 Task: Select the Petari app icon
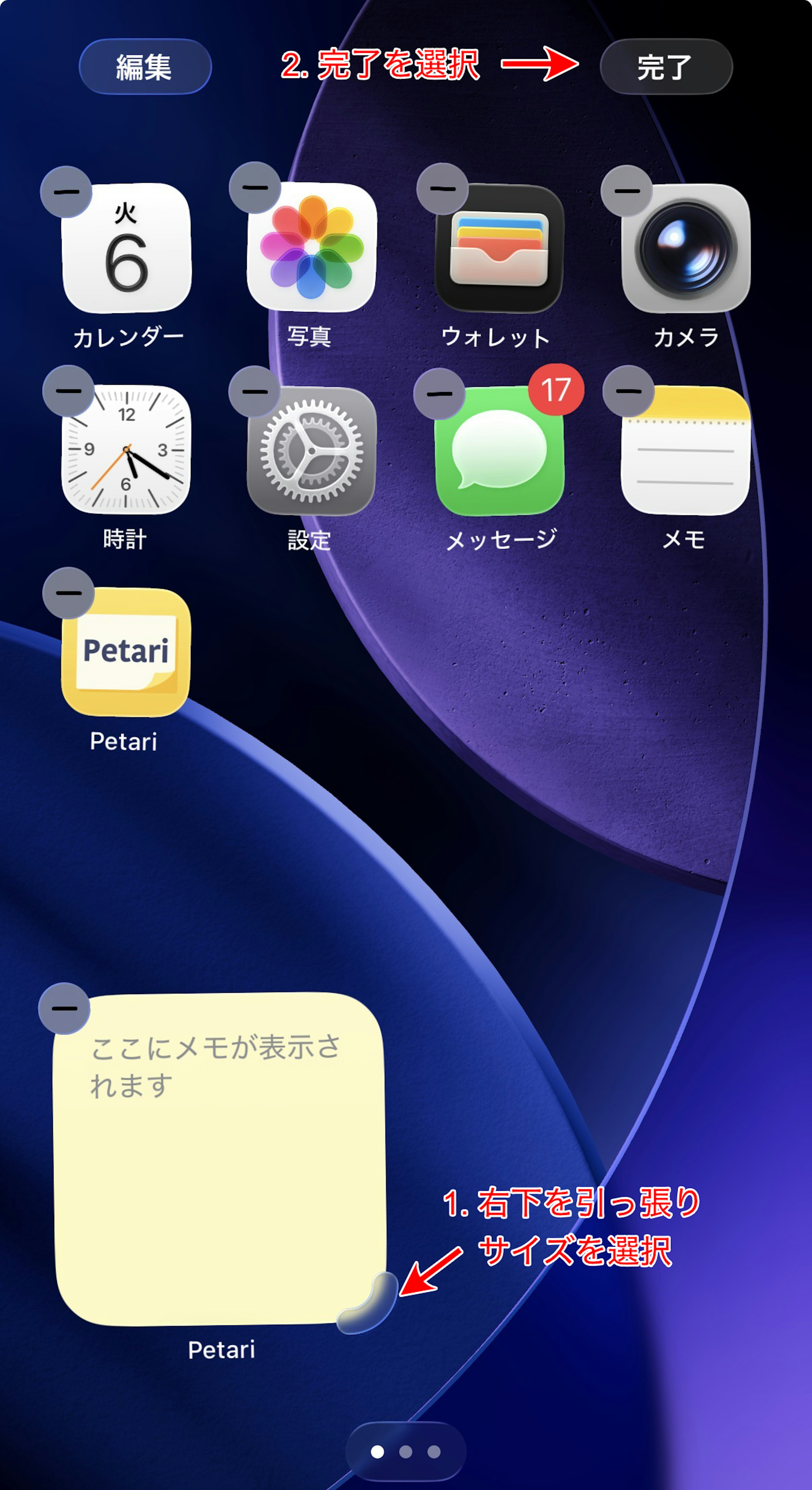(126, 652)
